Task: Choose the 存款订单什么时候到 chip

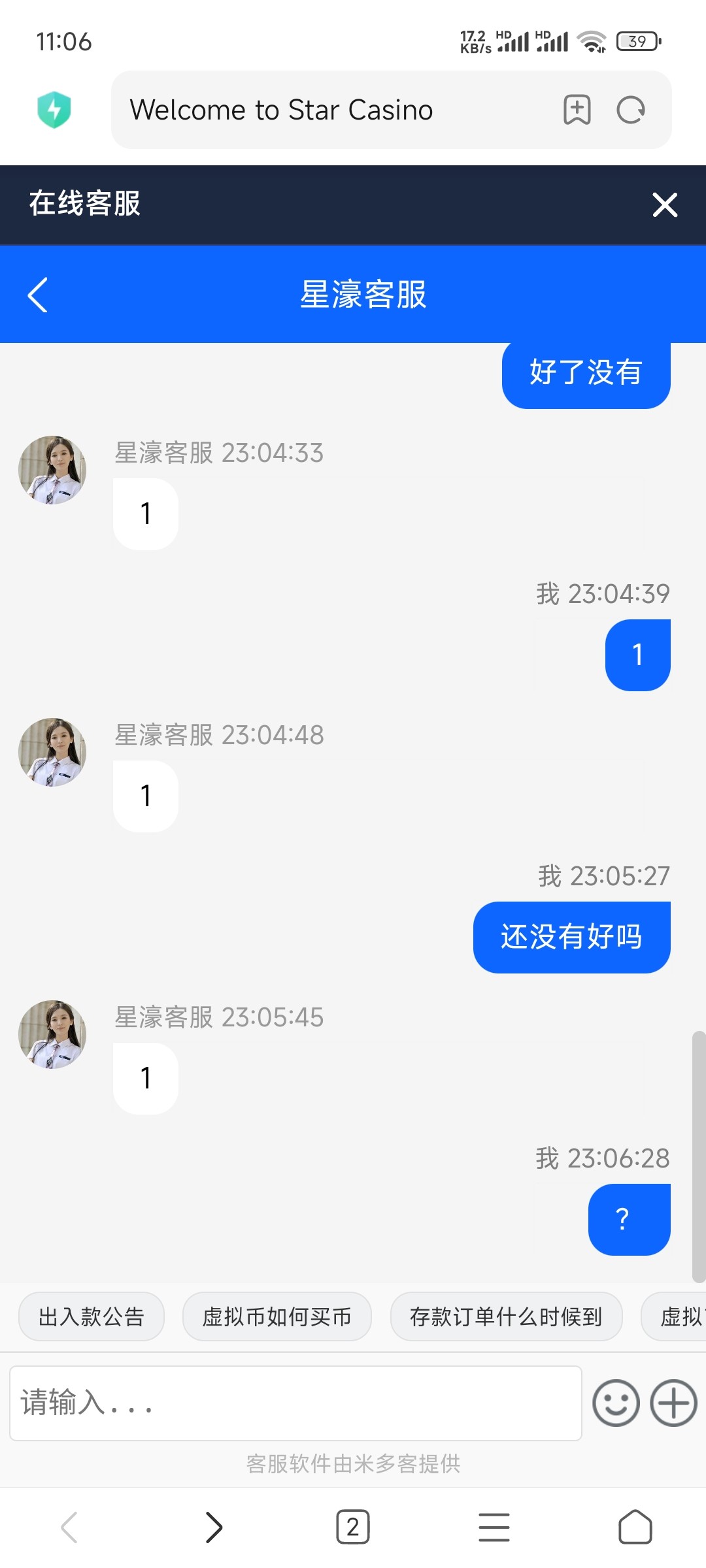Action: coord(506,1316)
